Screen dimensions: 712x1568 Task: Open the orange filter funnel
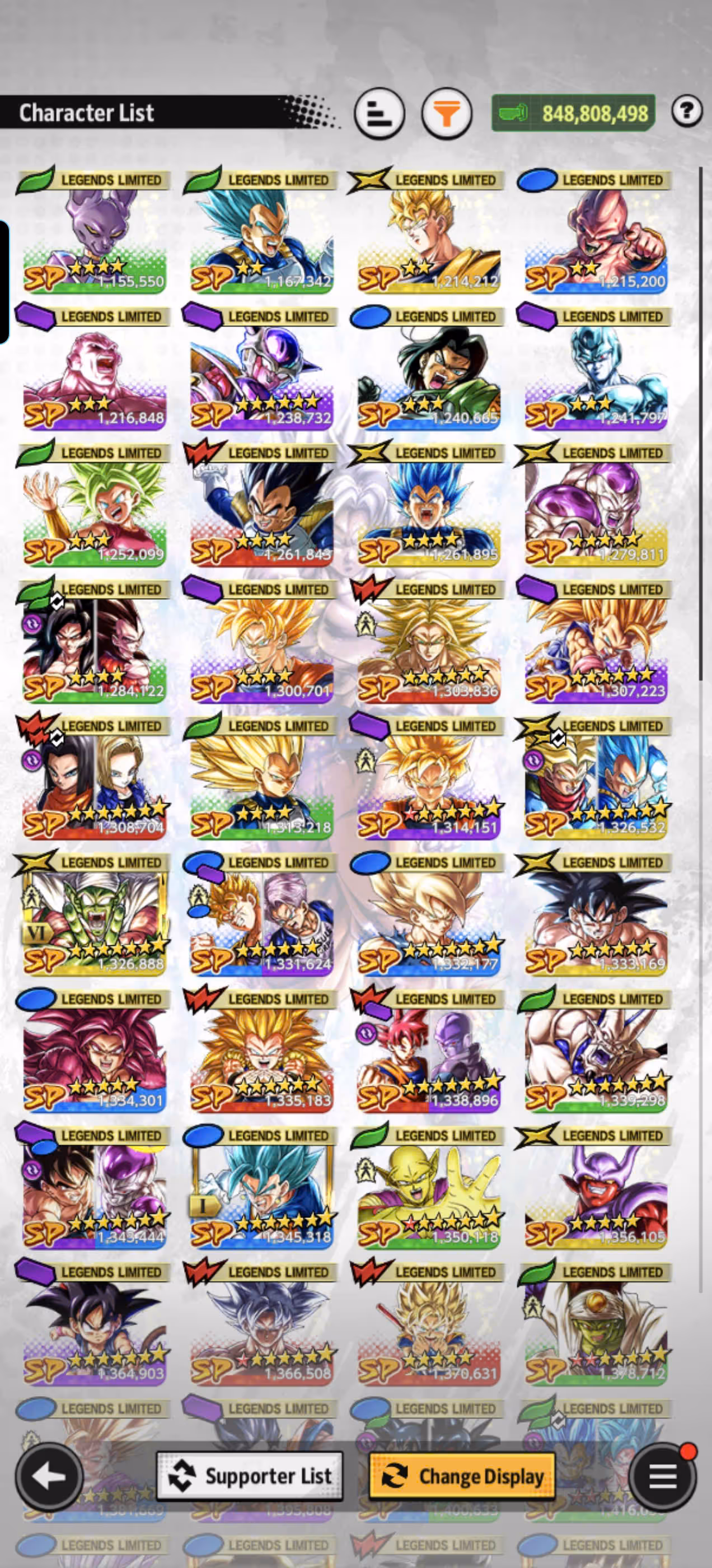tap(446, 113)
